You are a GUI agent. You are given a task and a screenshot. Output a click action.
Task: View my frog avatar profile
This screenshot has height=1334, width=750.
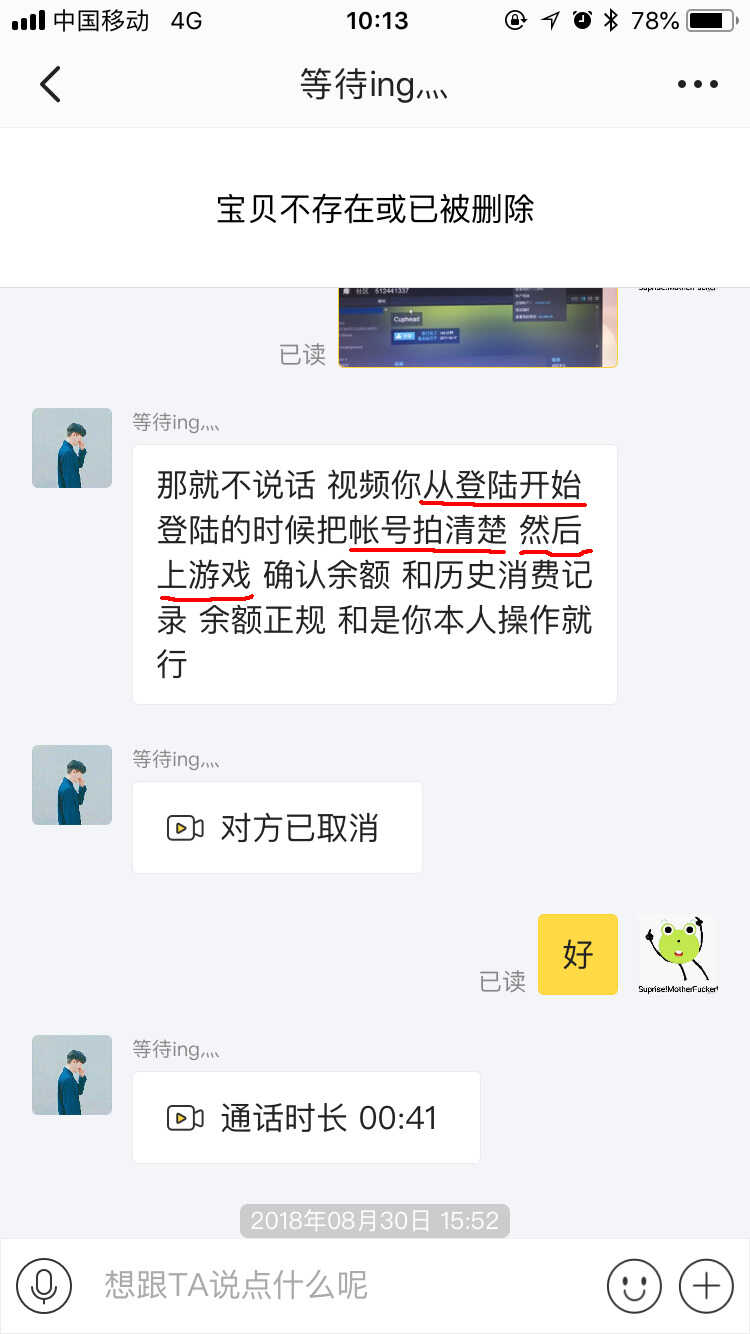(x=679, y=954)
